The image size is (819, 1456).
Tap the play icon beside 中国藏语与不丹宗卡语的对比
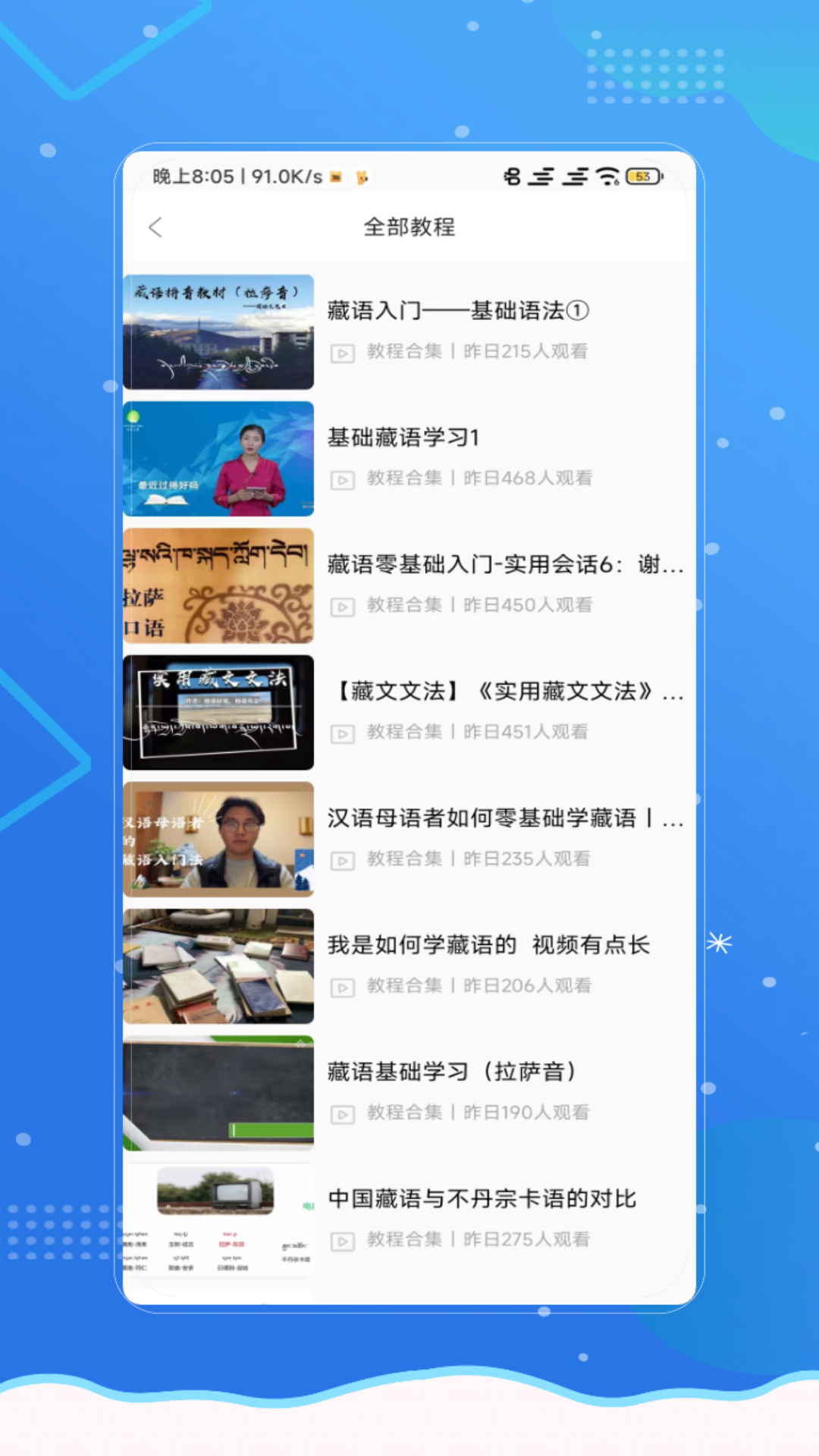343,1241
